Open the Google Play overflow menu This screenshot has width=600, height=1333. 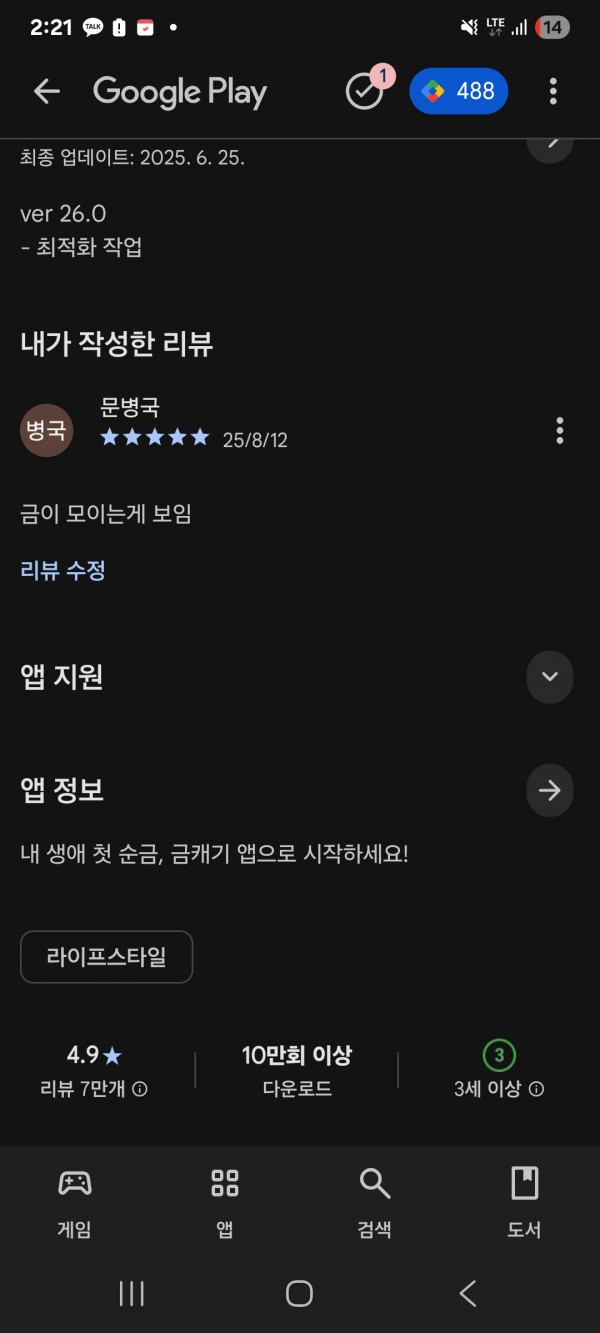pos(553,92)
